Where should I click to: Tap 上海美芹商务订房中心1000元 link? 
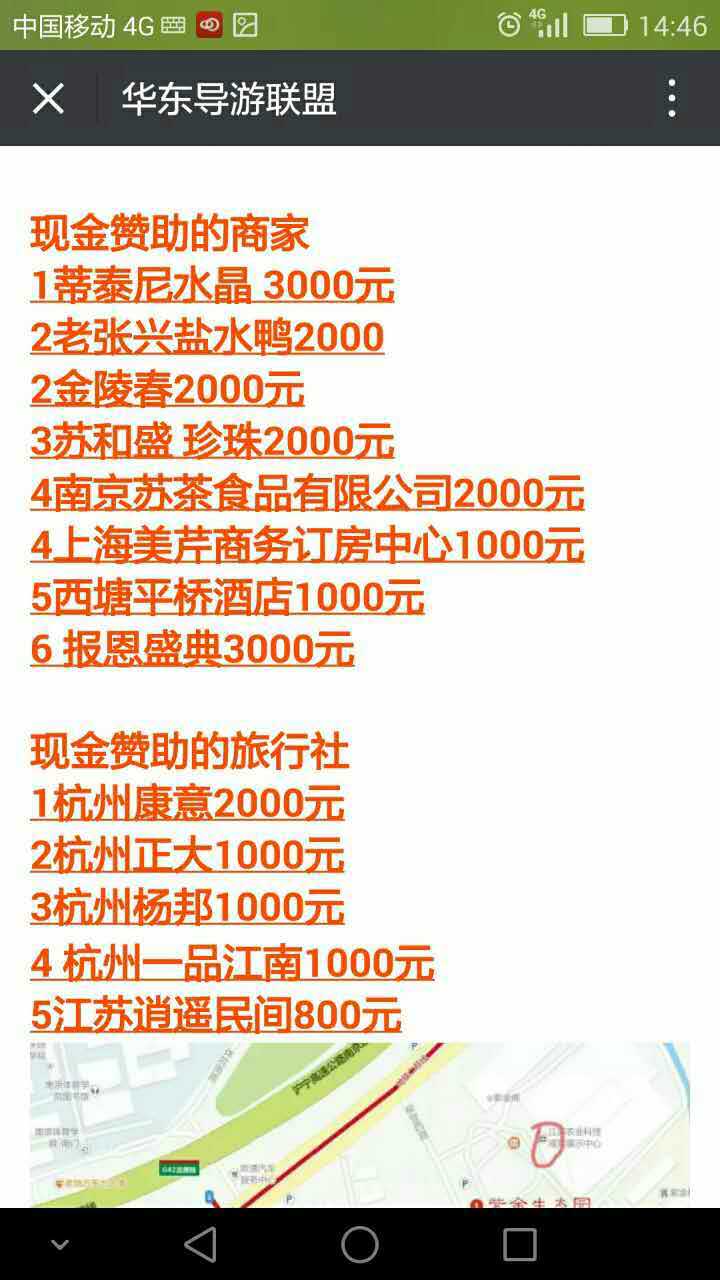click(307, 546)
